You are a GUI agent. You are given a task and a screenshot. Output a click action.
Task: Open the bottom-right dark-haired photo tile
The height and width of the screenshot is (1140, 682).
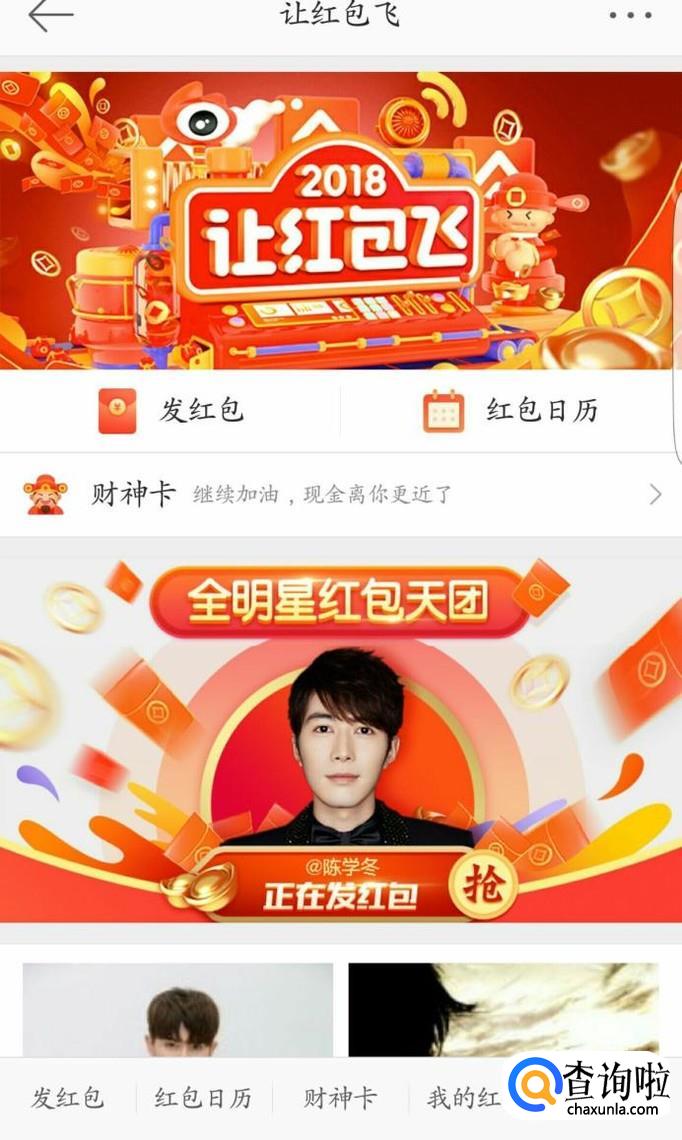(504, 1010)
